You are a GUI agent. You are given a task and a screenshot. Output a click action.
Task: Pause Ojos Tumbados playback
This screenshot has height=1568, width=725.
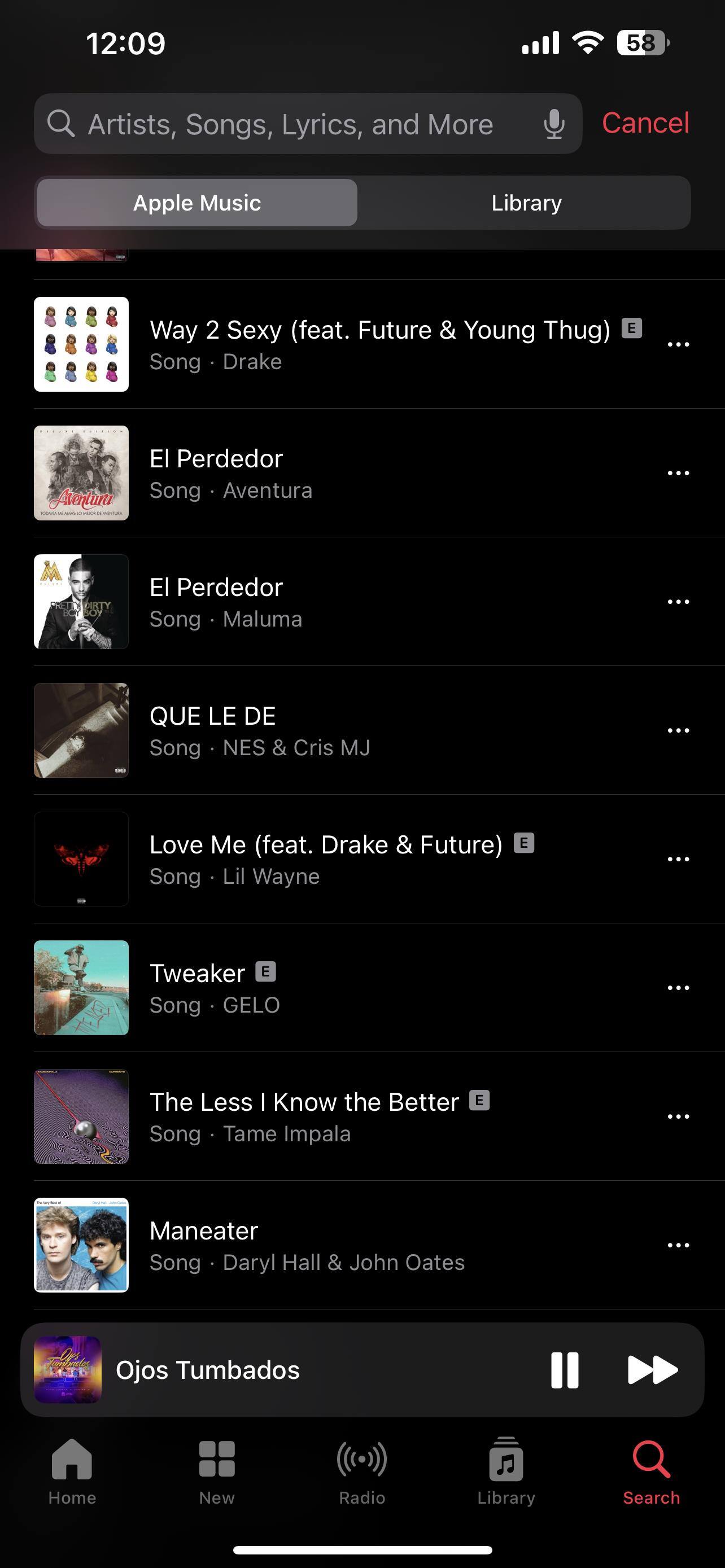(x=564, y=1370)
